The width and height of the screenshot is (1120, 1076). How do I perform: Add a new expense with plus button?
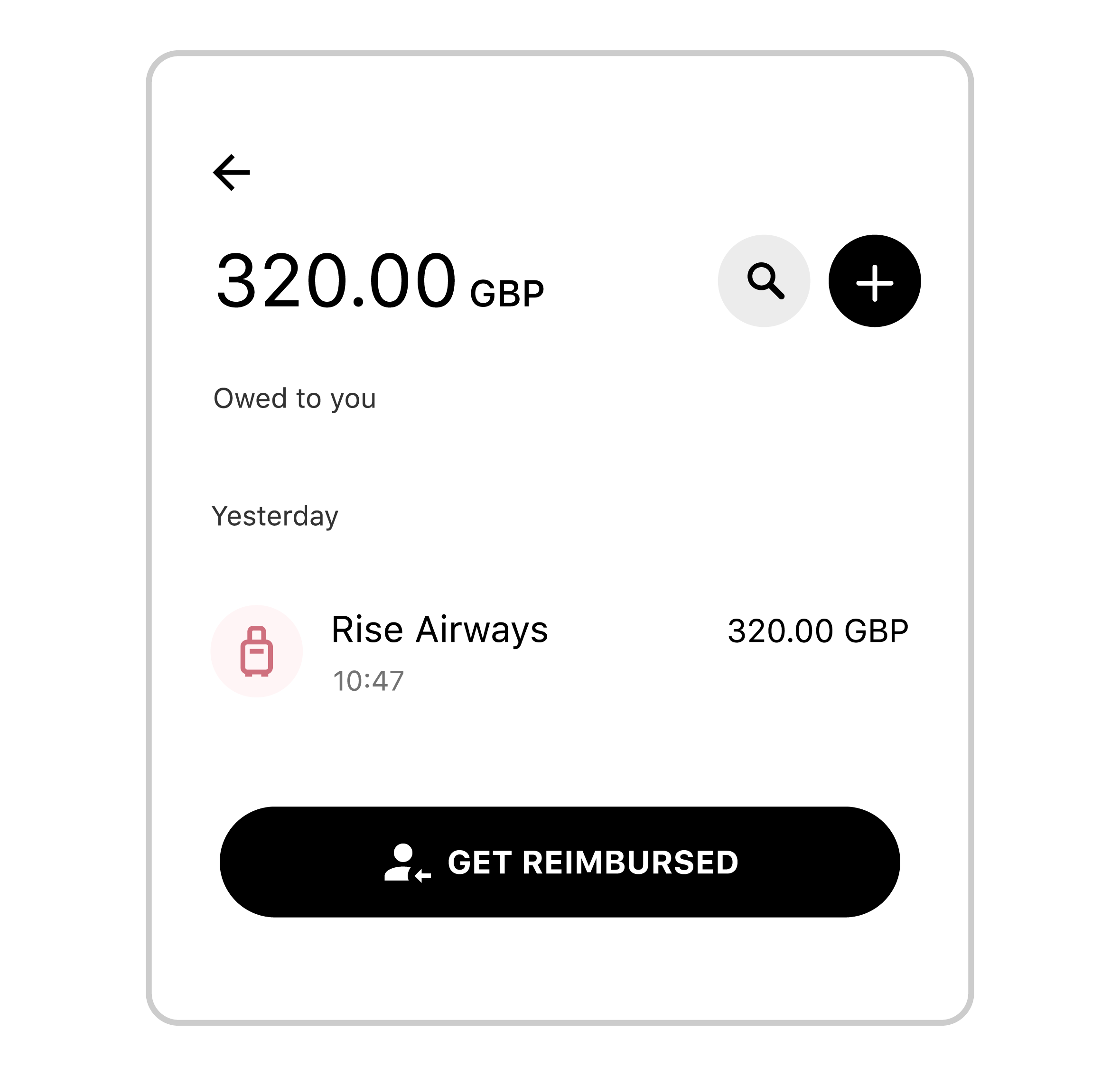pyautogui.click(x=874, y=281)
